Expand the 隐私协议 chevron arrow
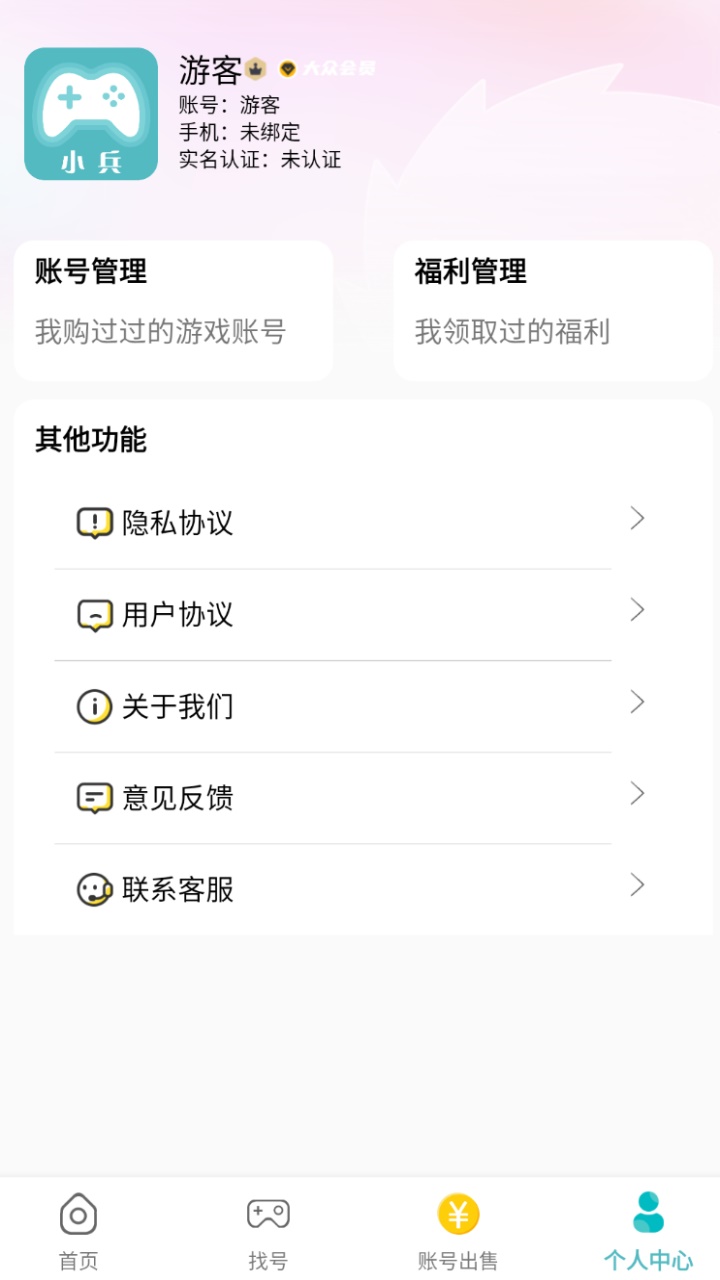The image size is (720, 1280). [x=637, y=519]
